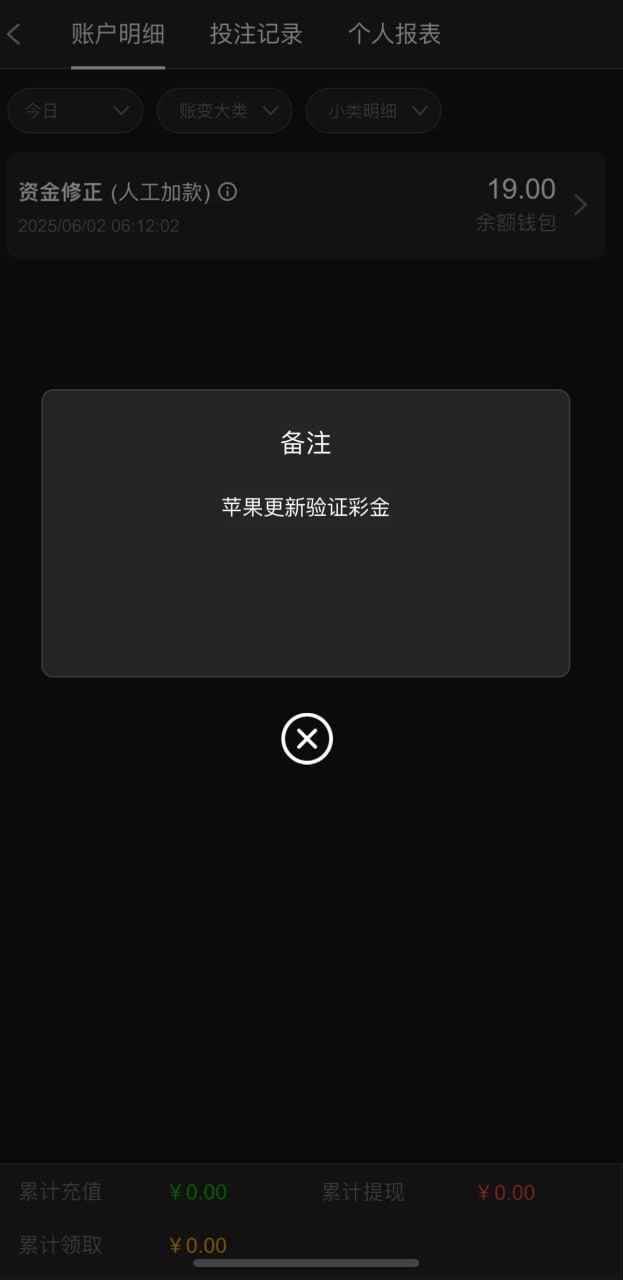623x1280 pixels.
Task: Tap the info icon next to 人工加款
Action: 228,191
